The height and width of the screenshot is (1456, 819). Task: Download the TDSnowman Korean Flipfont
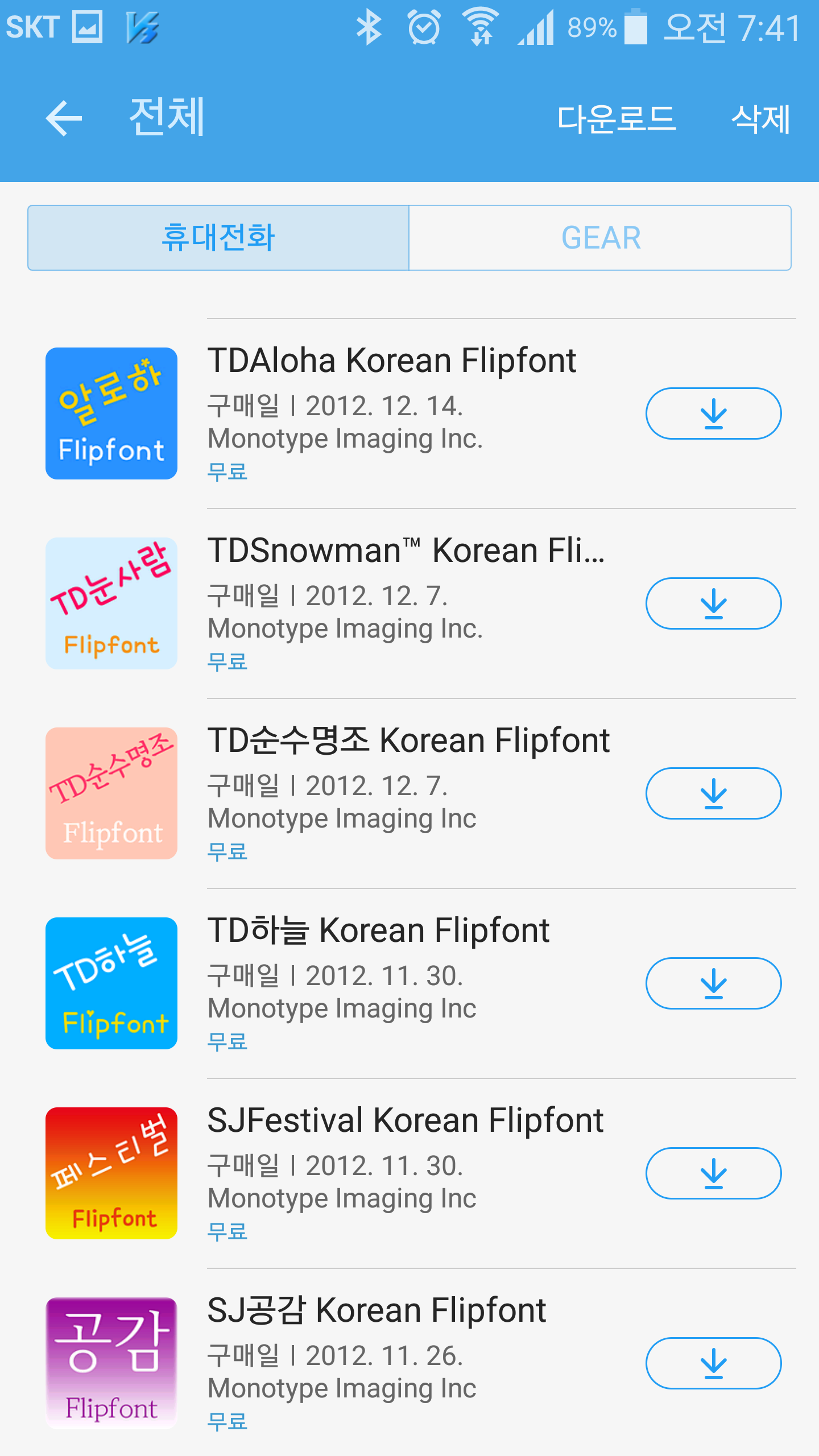pyautogui.click(x=713, y=603)
